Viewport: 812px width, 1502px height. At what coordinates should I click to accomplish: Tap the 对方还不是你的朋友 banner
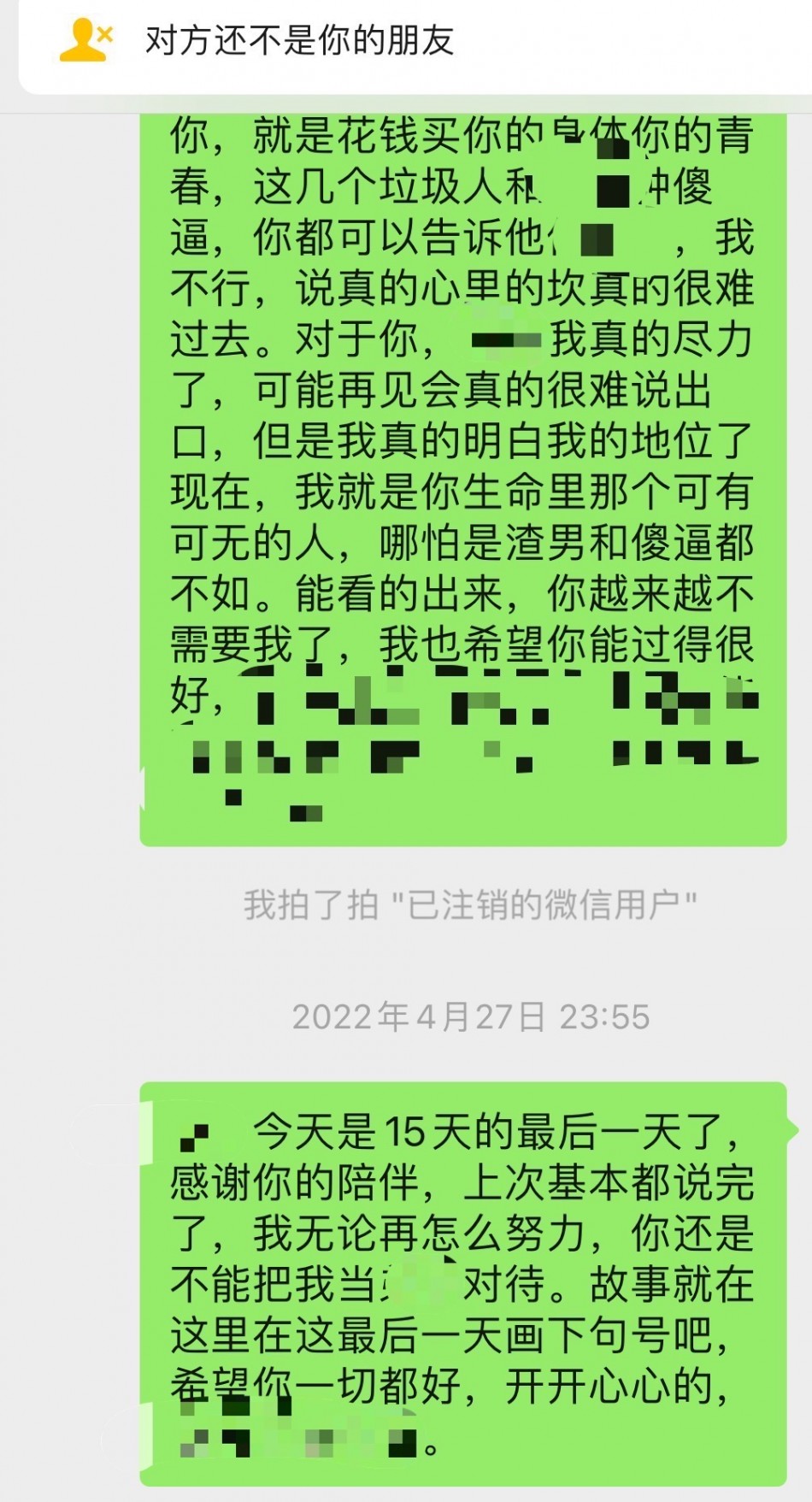pyautogui.click(x=299, y=41)
